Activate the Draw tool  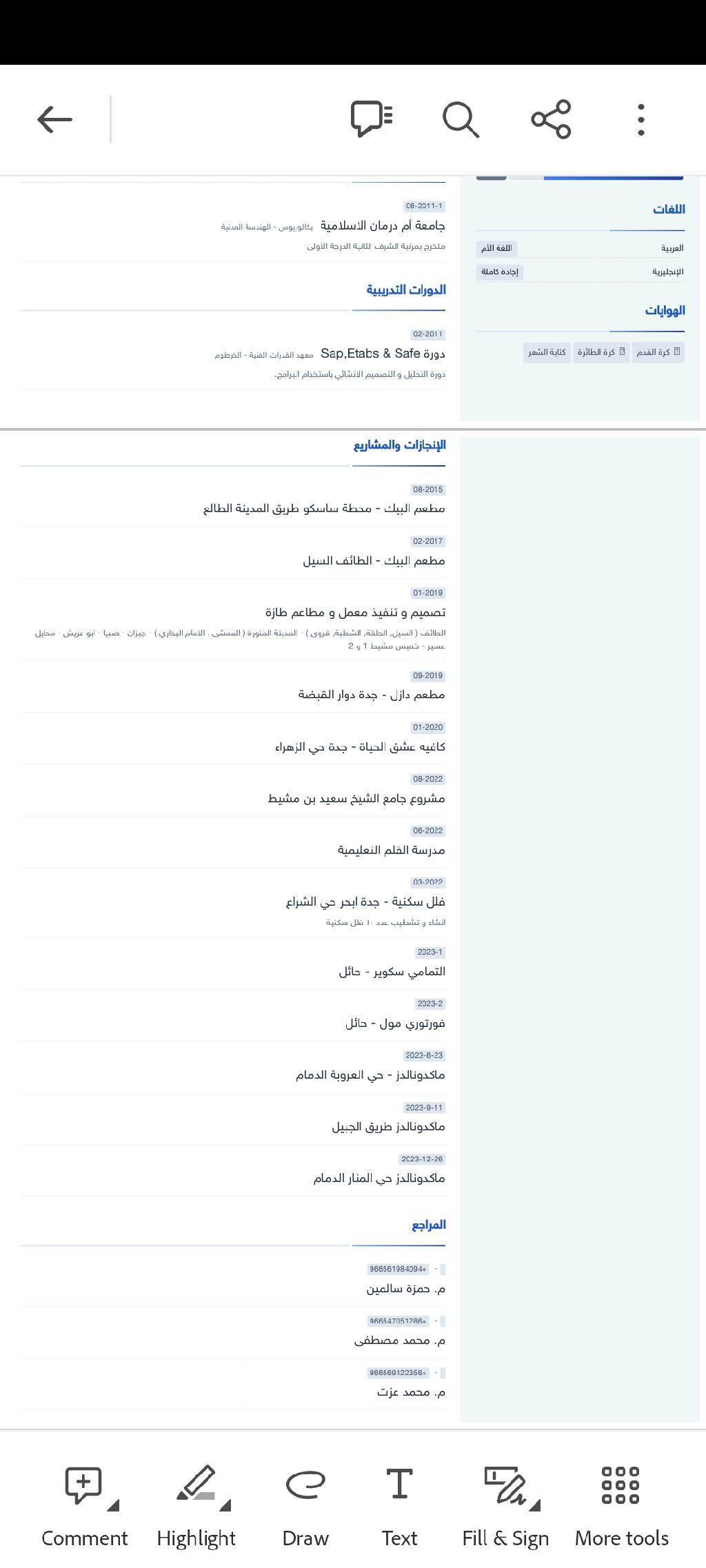coord(305,1507)
